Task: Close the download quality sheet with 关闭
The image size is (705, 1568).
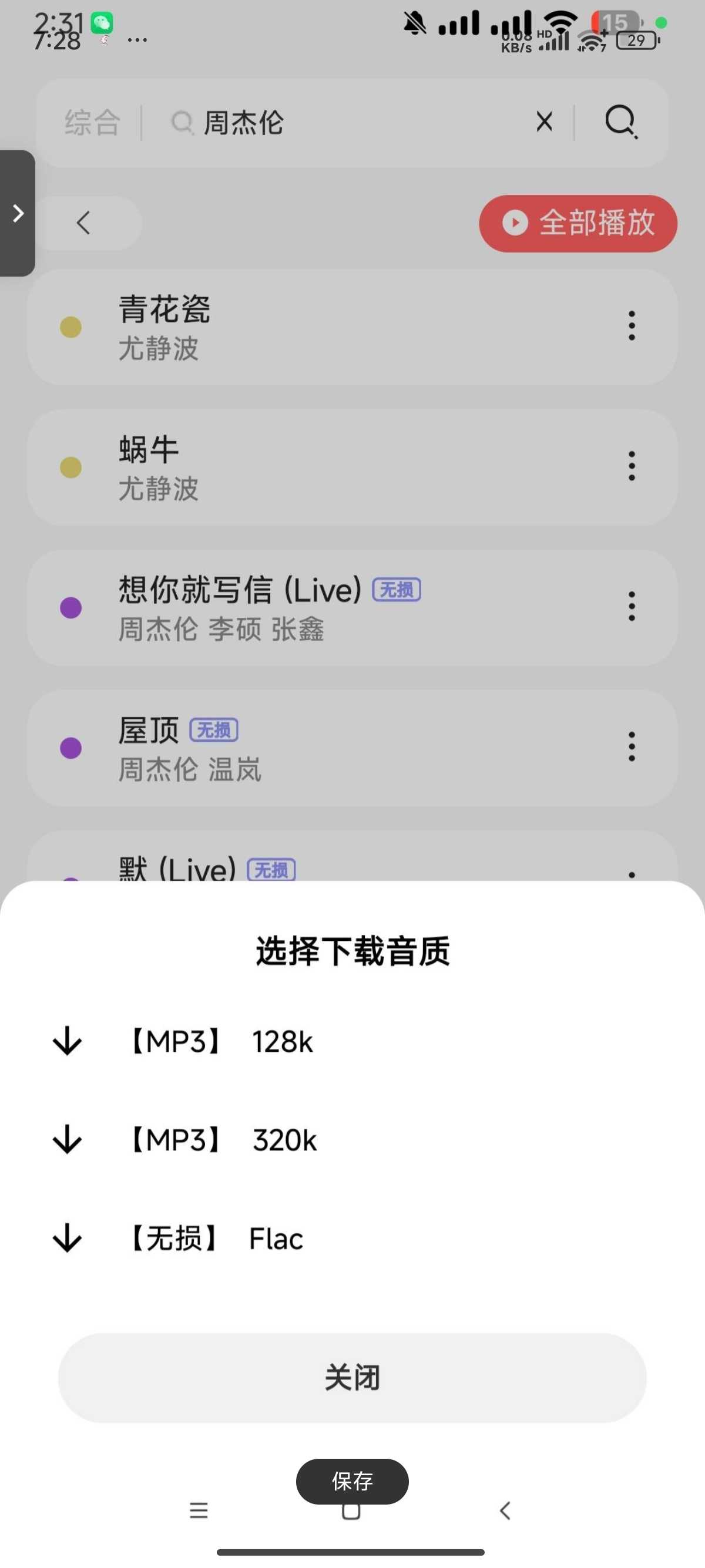Action: [x=352, y=1378]
